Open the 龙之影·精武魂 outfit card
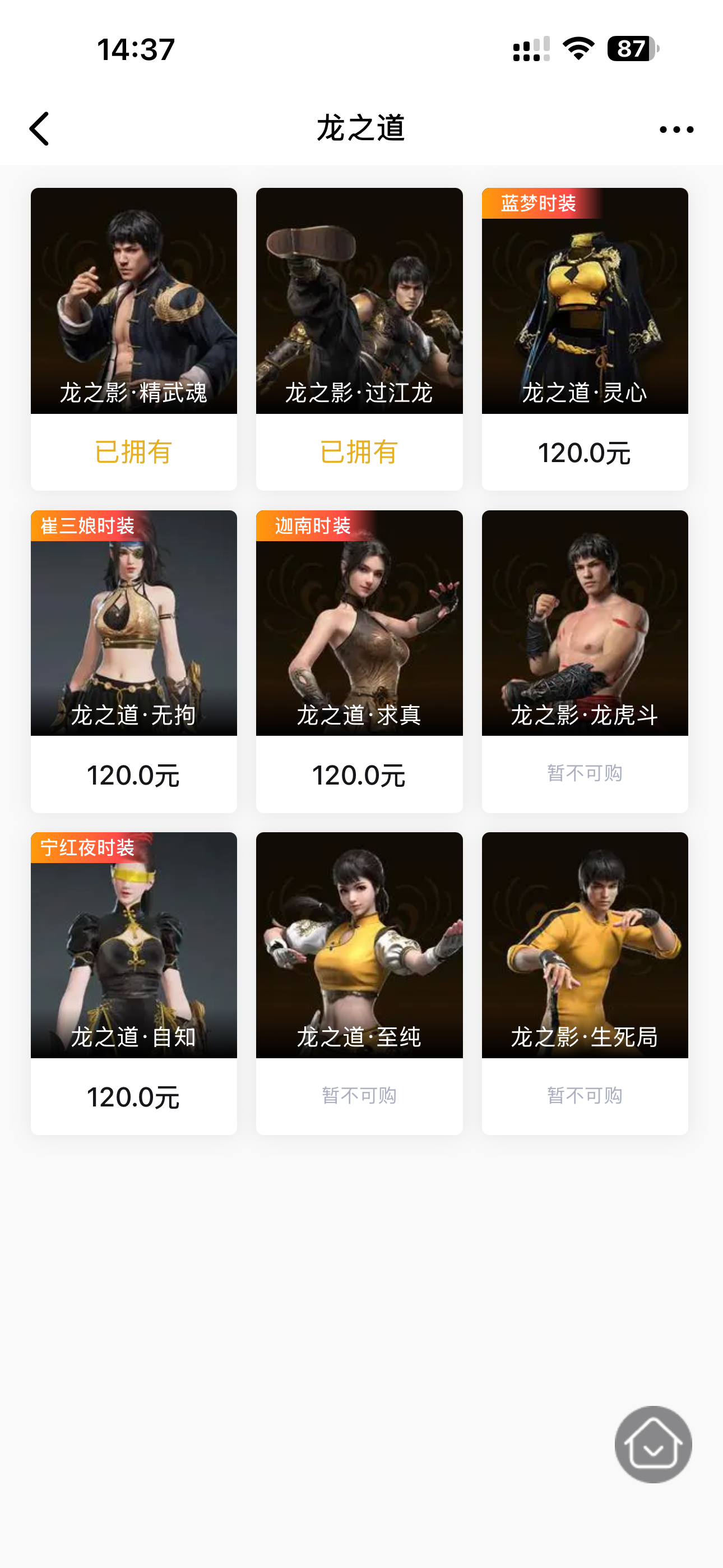Viewport: 723px width, 1568px height. pos(133,301)
